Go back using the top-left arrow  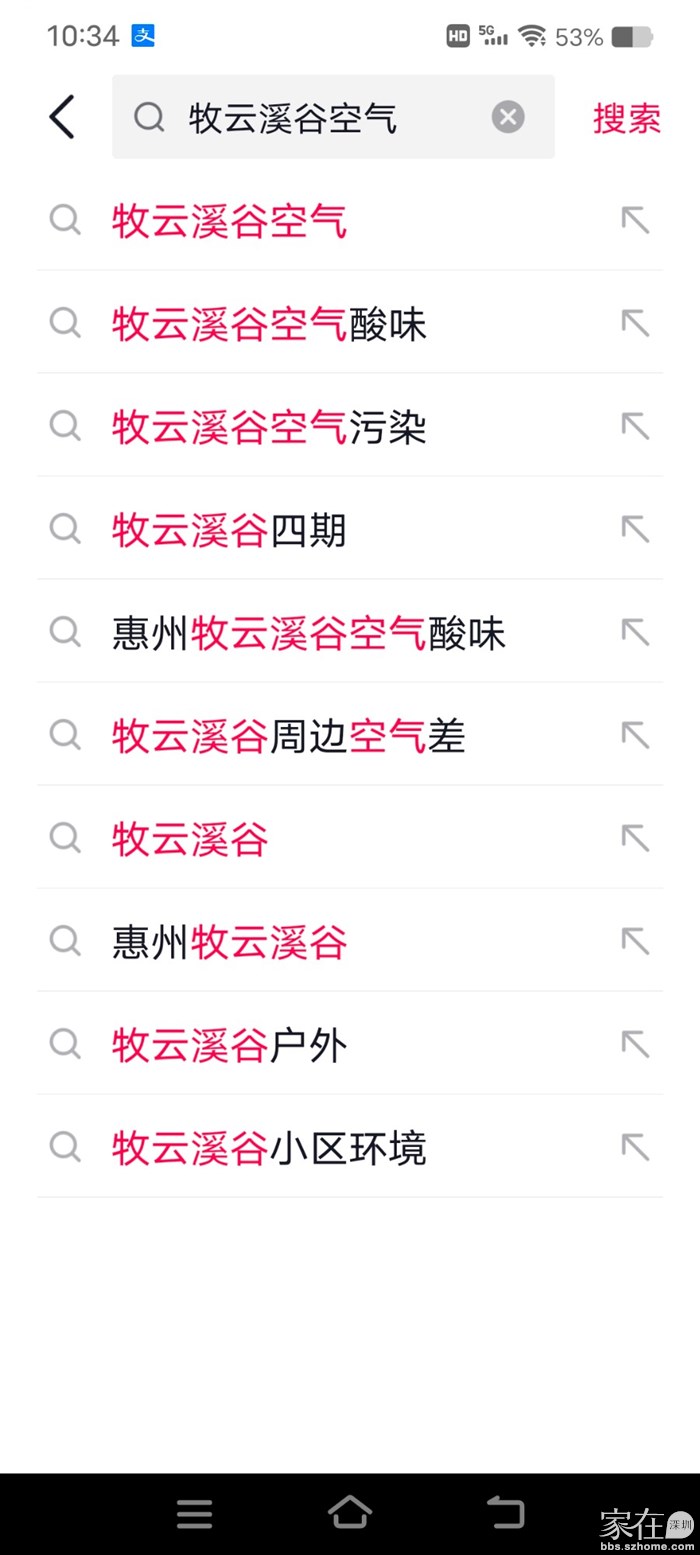pyautogui.click(x=62, y=117)
